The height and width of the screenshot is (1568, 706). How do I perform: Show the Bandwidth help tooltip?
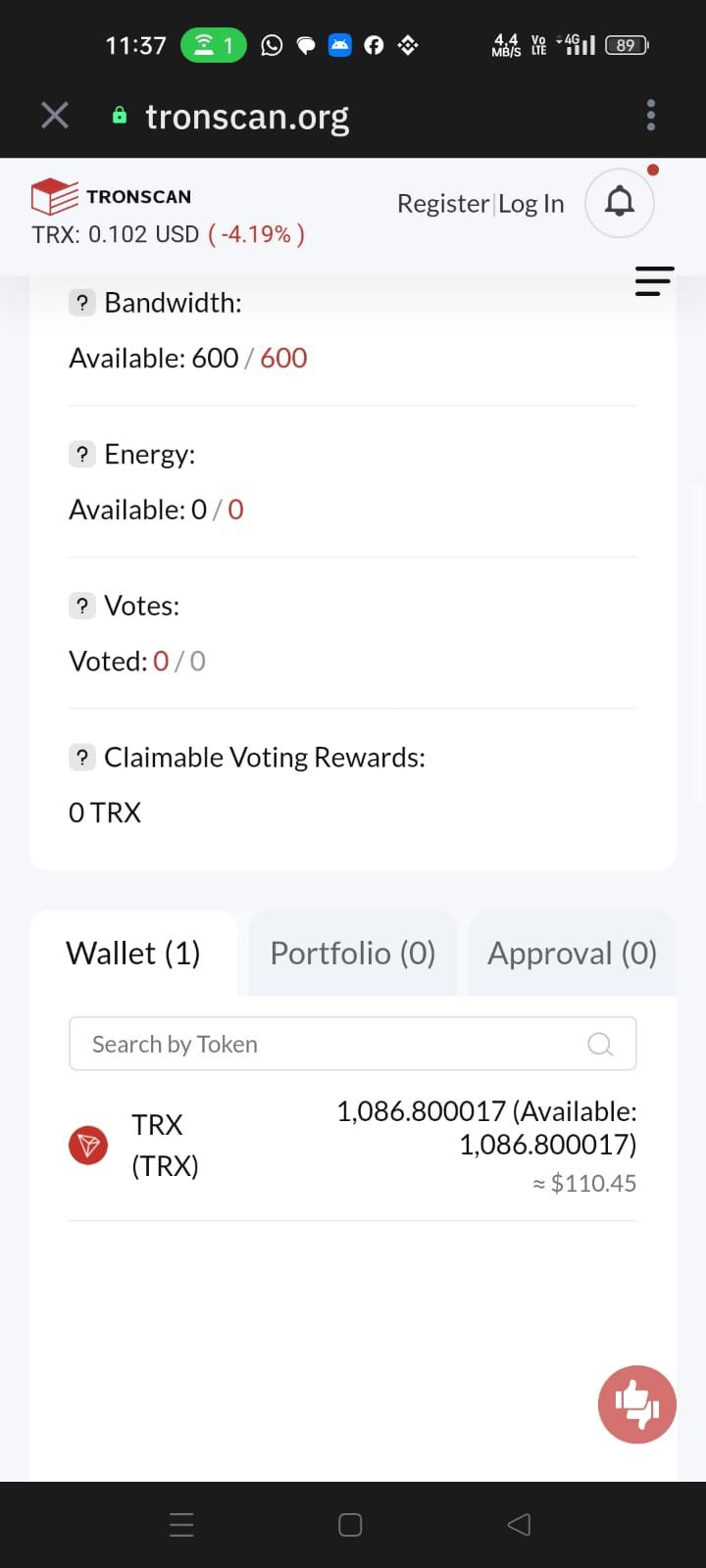(x=82, y=303)
